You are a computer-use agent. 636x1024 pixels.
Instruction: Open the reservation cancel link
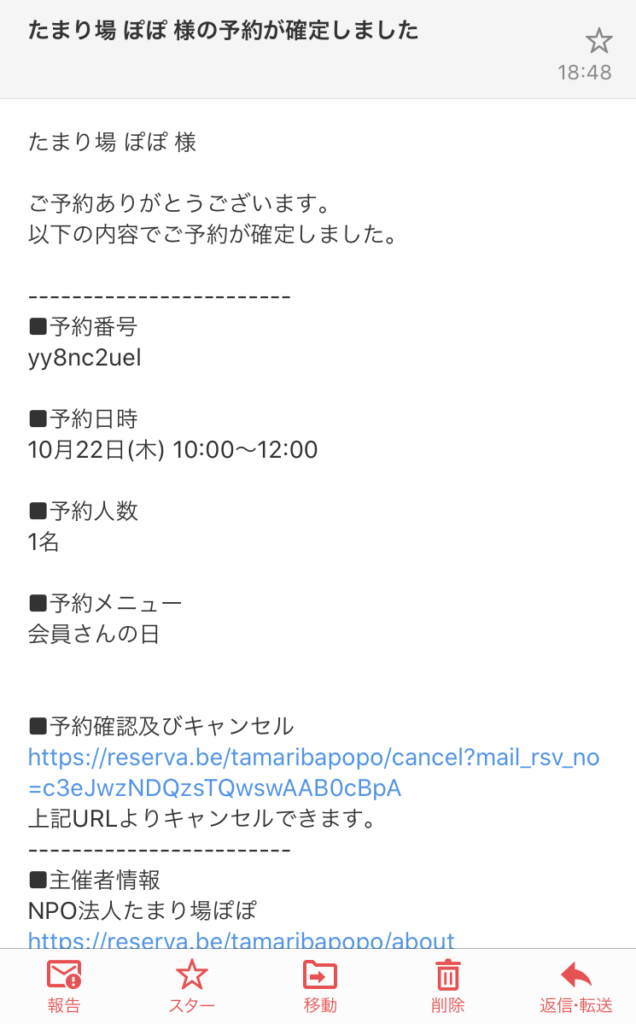(x=313, y=773)
